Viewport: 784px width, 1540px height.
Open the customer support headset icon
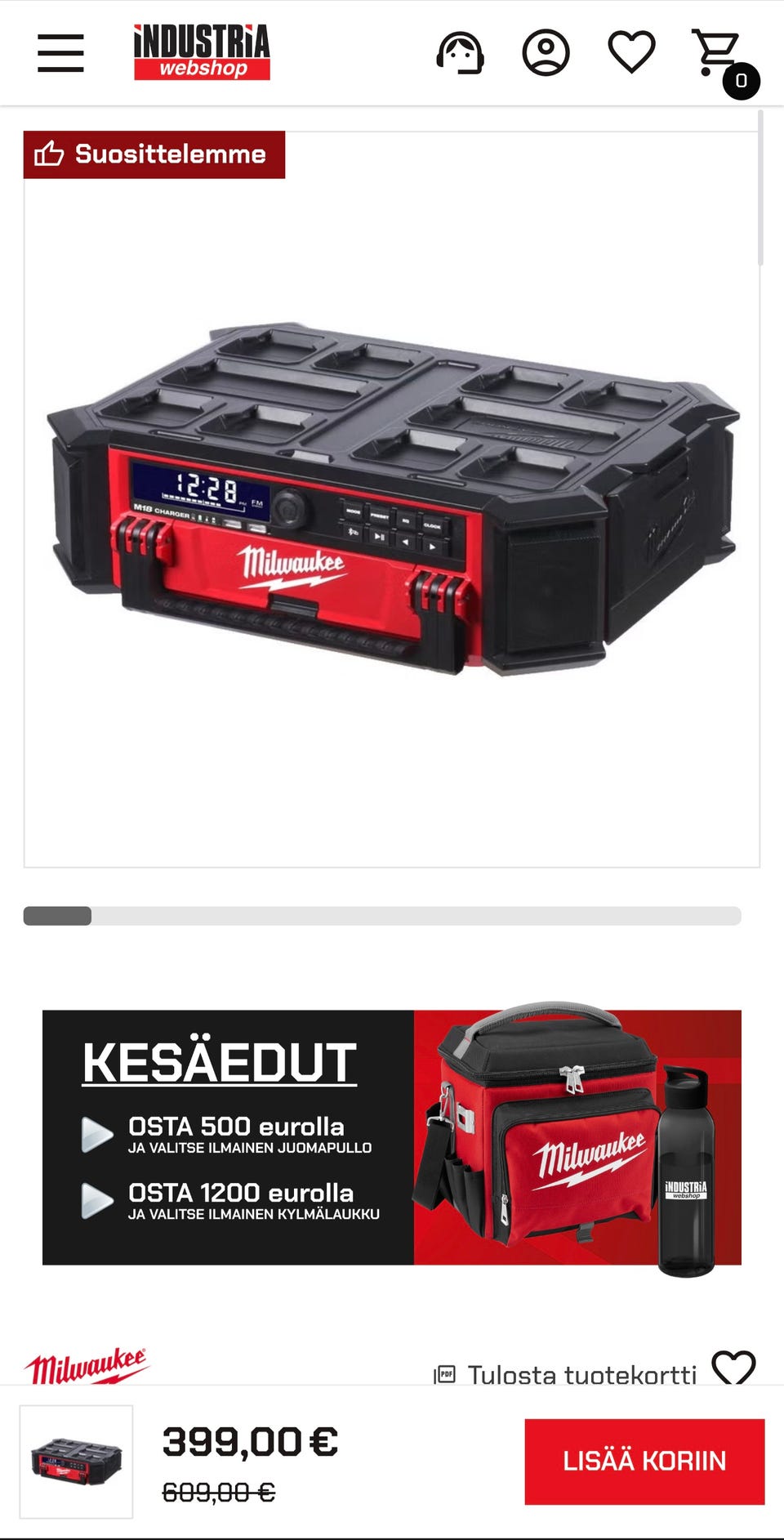[x=460, y=53]
